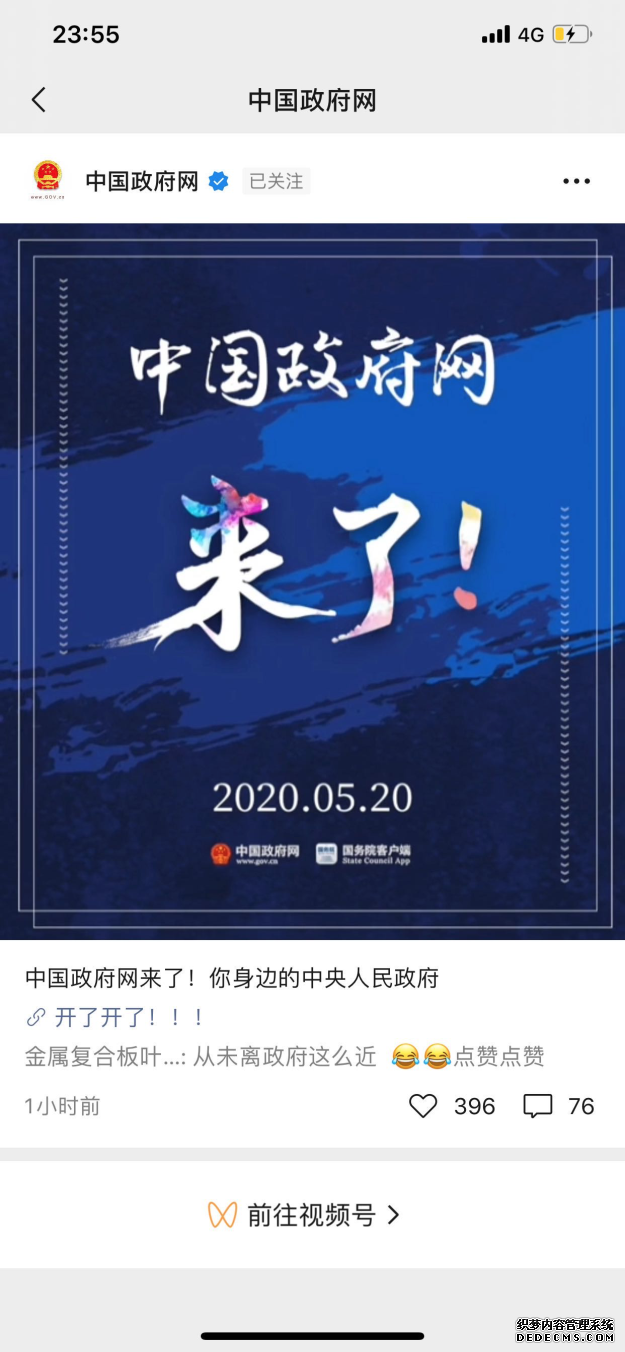The height and width of the screenshot is (1352, 625).
Task: Play the 中国政府网来了 video post
Action: click(312, 581)
